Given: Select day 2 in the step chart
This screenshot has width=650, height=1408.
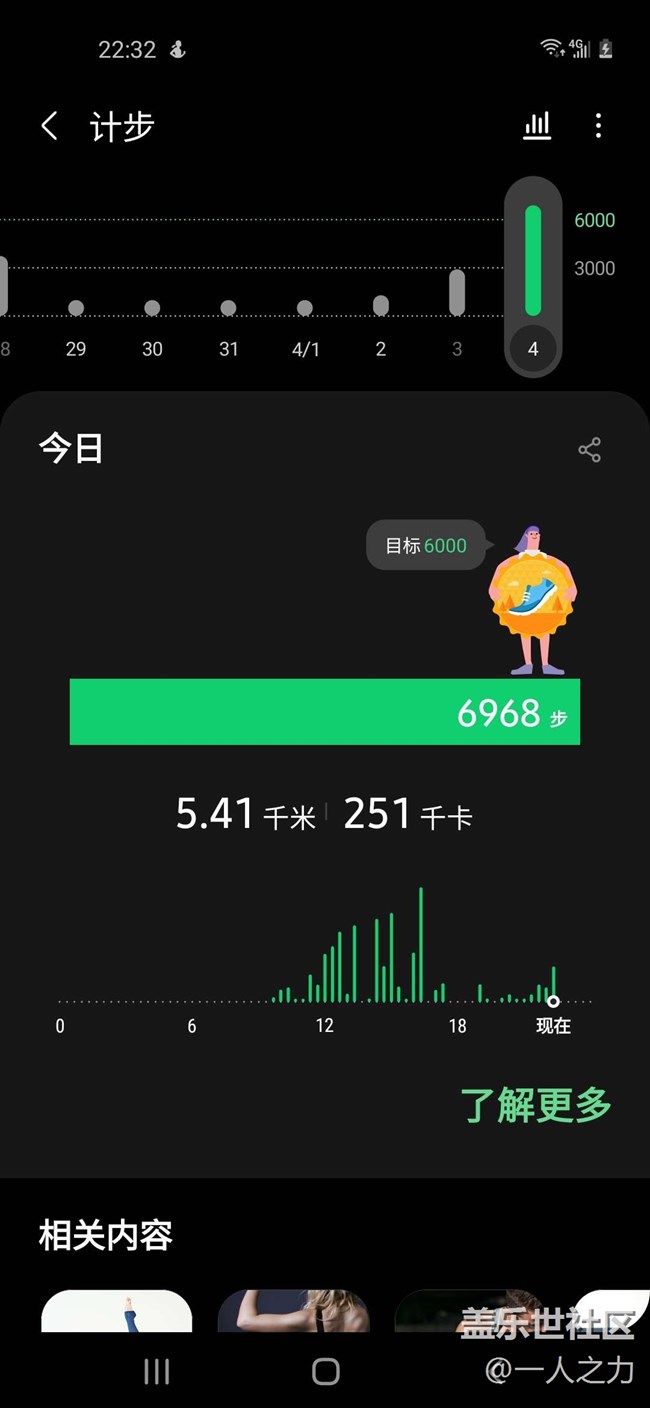Looking at the screenshot, I should pos(381,320).
